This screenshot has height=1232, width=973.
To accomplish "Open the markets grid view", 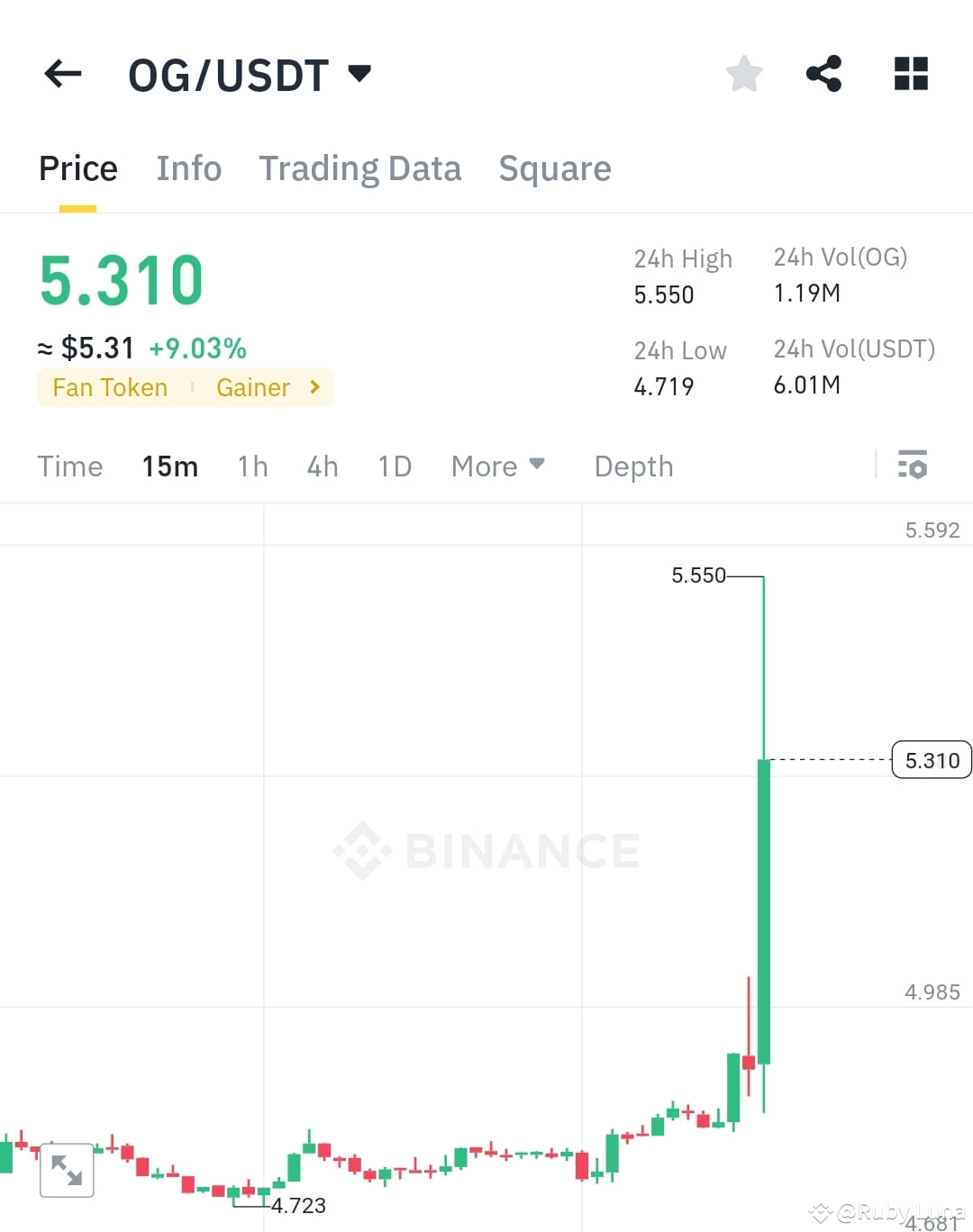I will click(910, 74).
